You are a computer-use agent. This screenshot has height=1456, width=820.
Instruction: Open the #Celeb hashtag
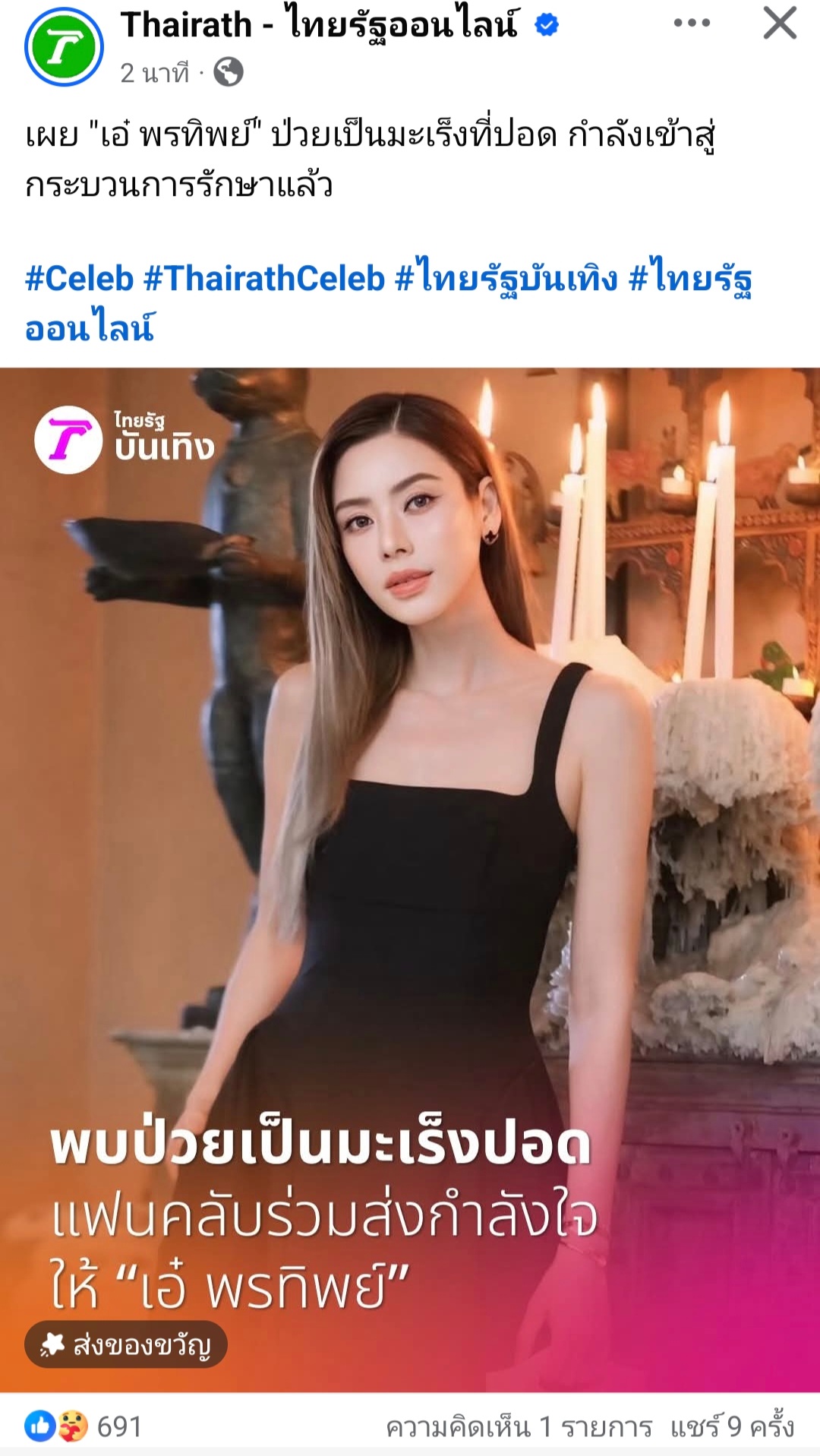click(79, 279)
